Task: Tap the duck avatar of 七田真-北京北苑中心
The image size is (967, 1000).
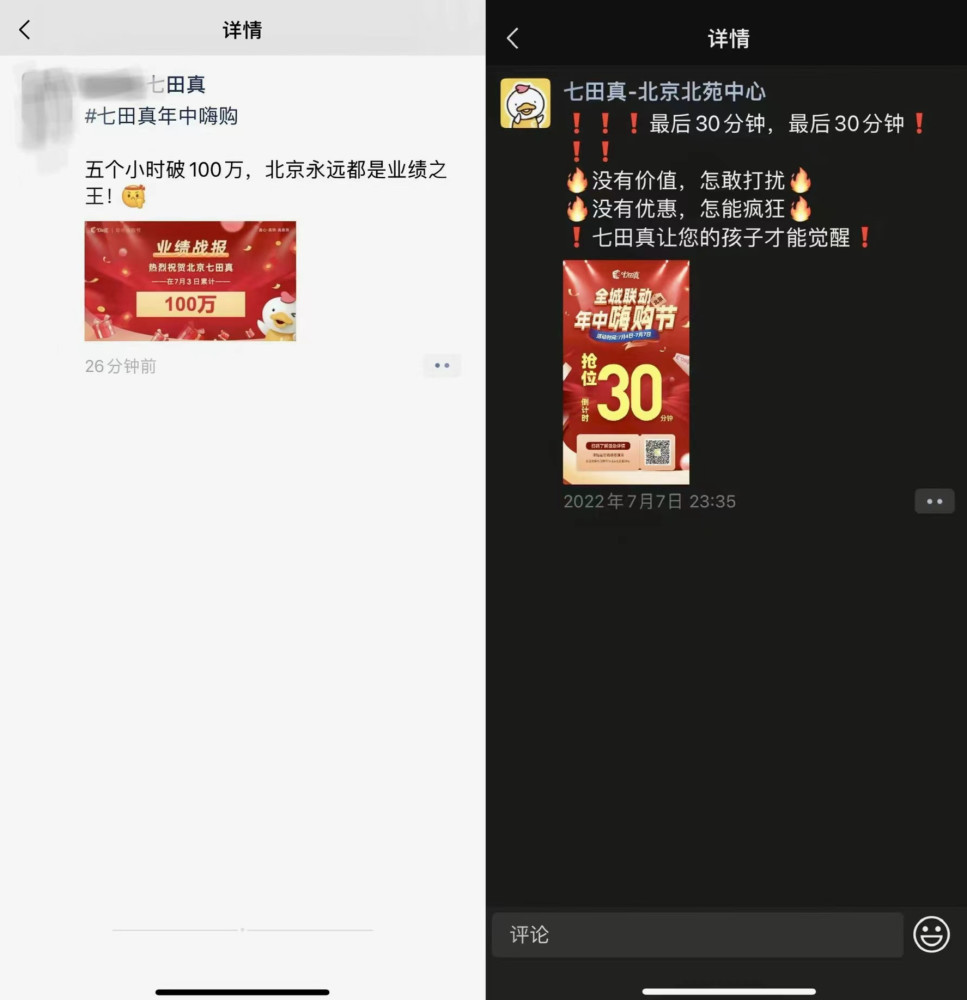Action: point(525,103)
